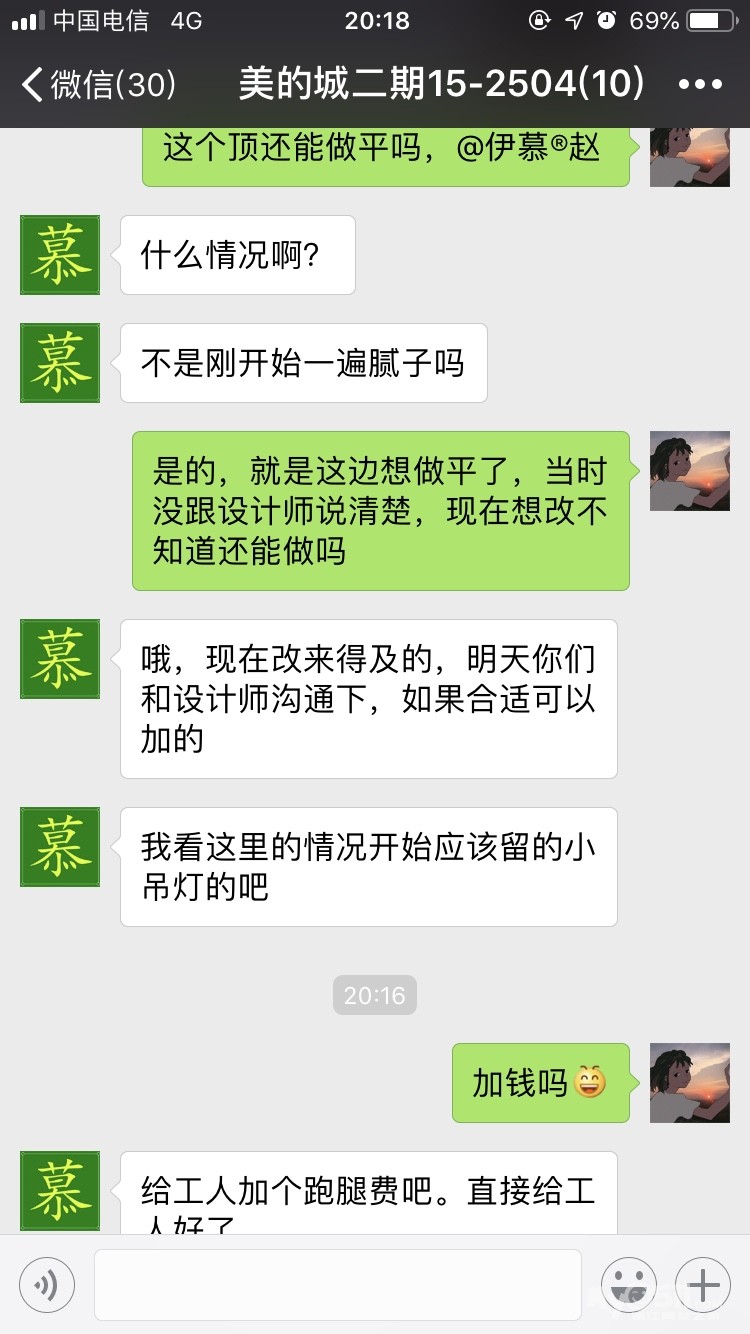Focus the message text field

tap(337, 1284)
